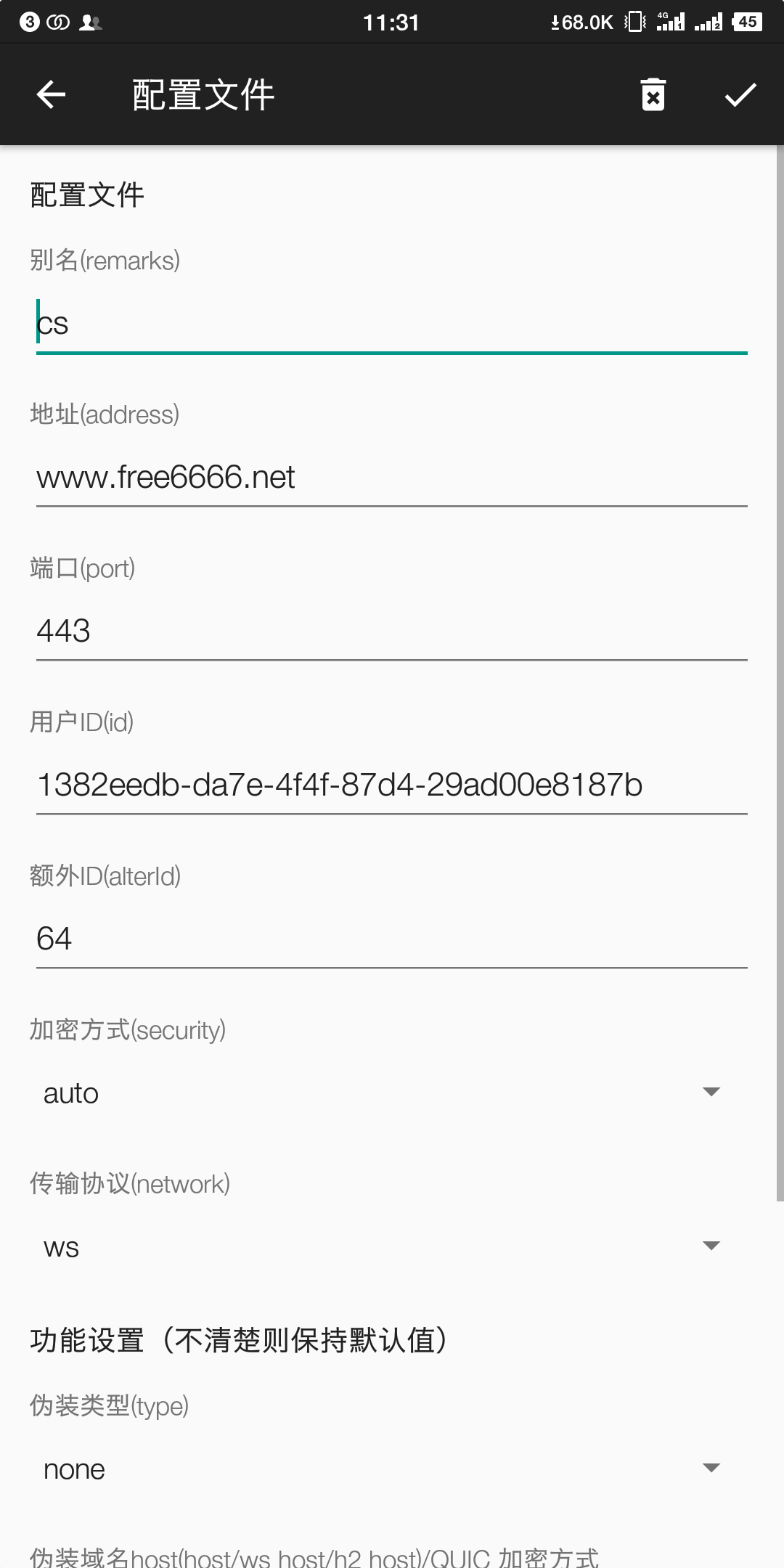Tap the user ID field
This screenshot has width=784, height=1568.
pos(392,785)
